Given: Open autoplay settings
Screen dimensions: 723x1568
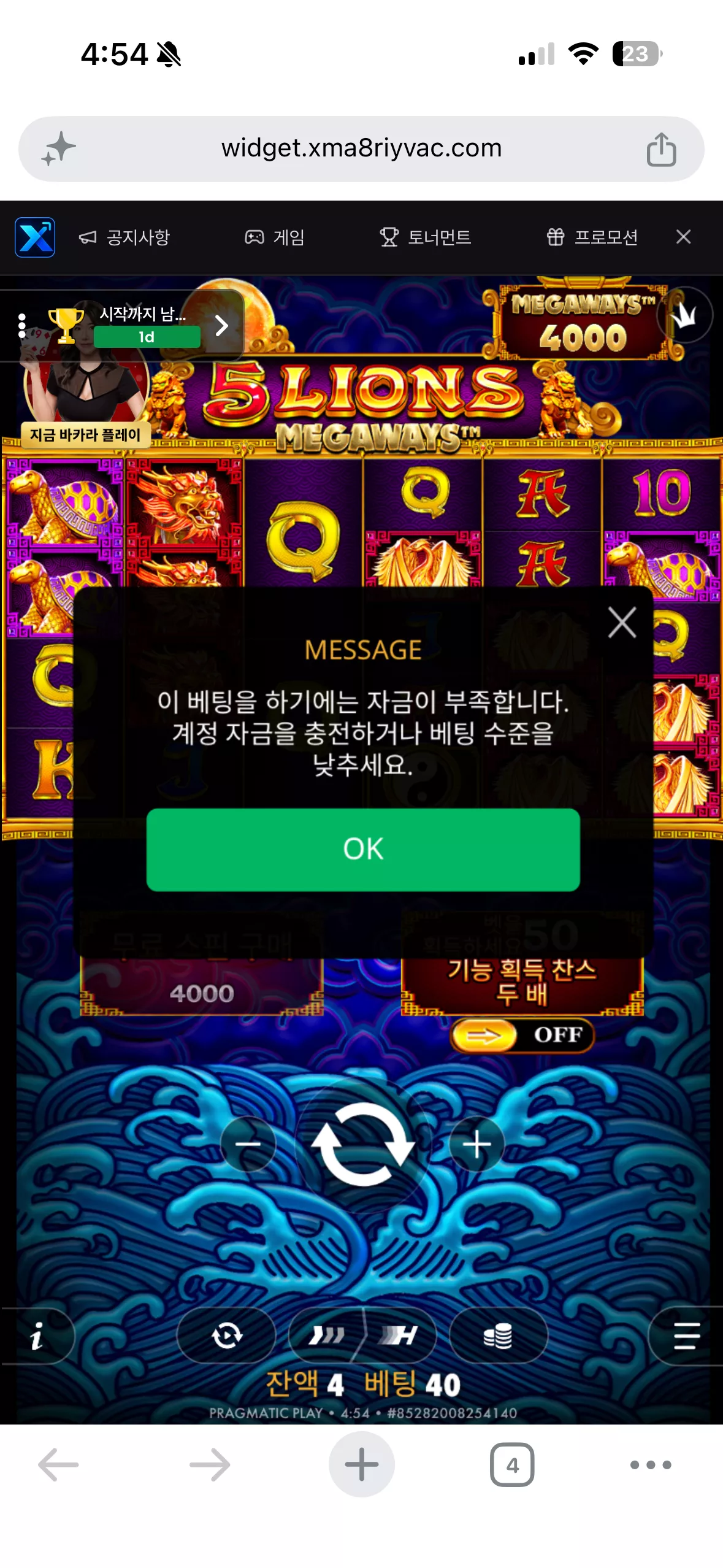Looking at the screenshot, I should click(x=226, y=1335).
